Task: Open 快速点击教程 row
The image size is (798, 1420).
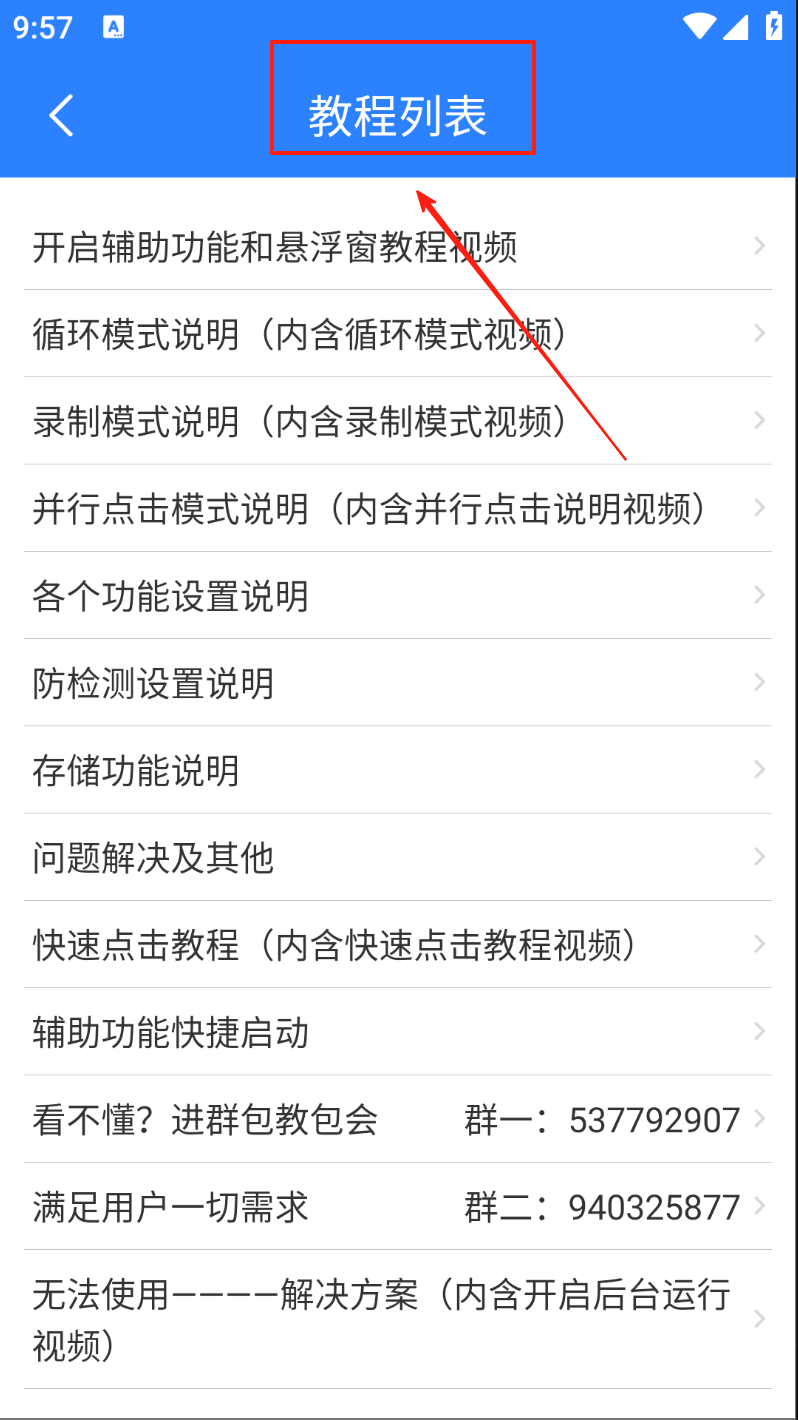Action: [x=398, y=944]
